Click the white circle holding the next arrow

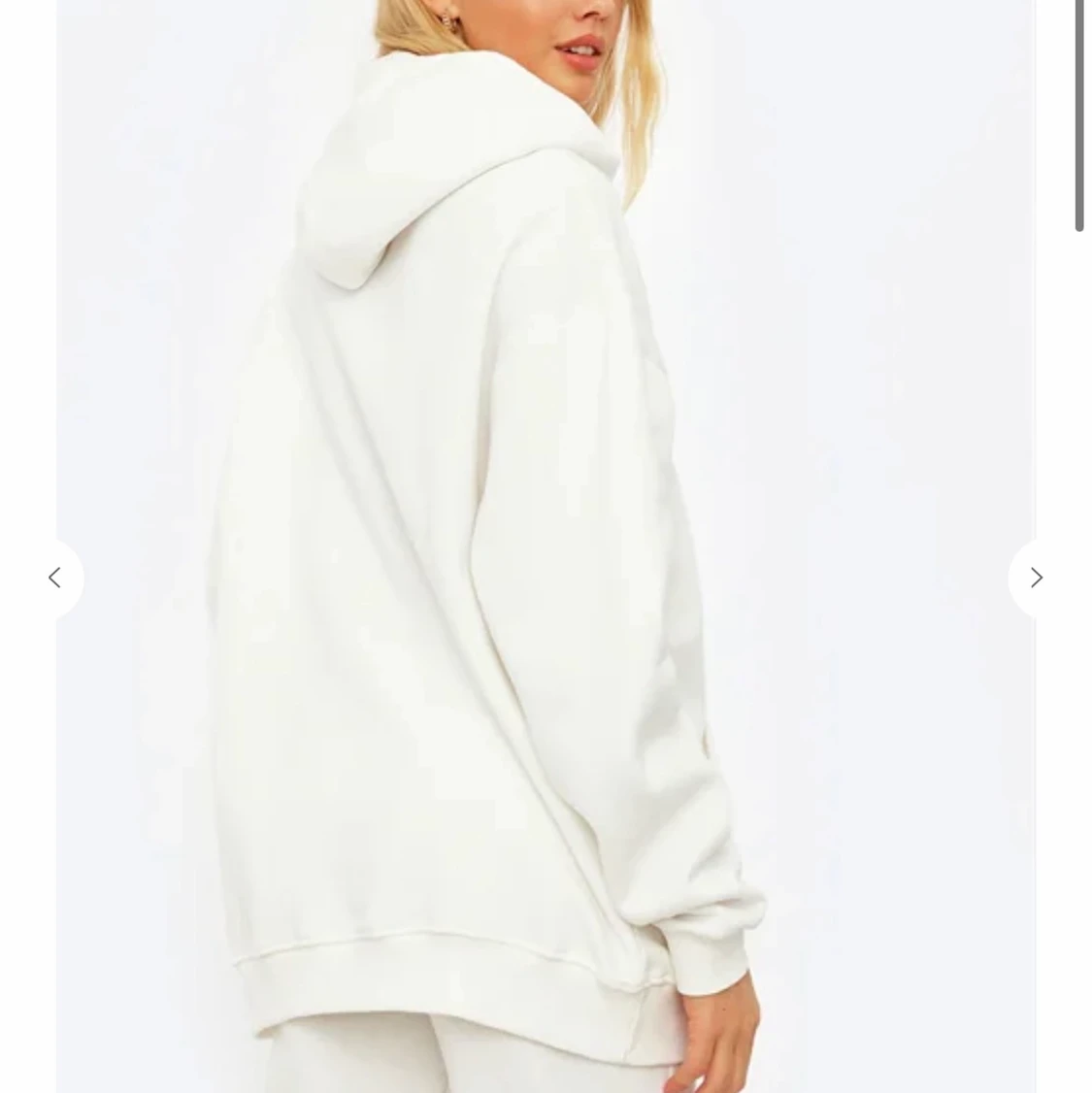pos(1036,578)
